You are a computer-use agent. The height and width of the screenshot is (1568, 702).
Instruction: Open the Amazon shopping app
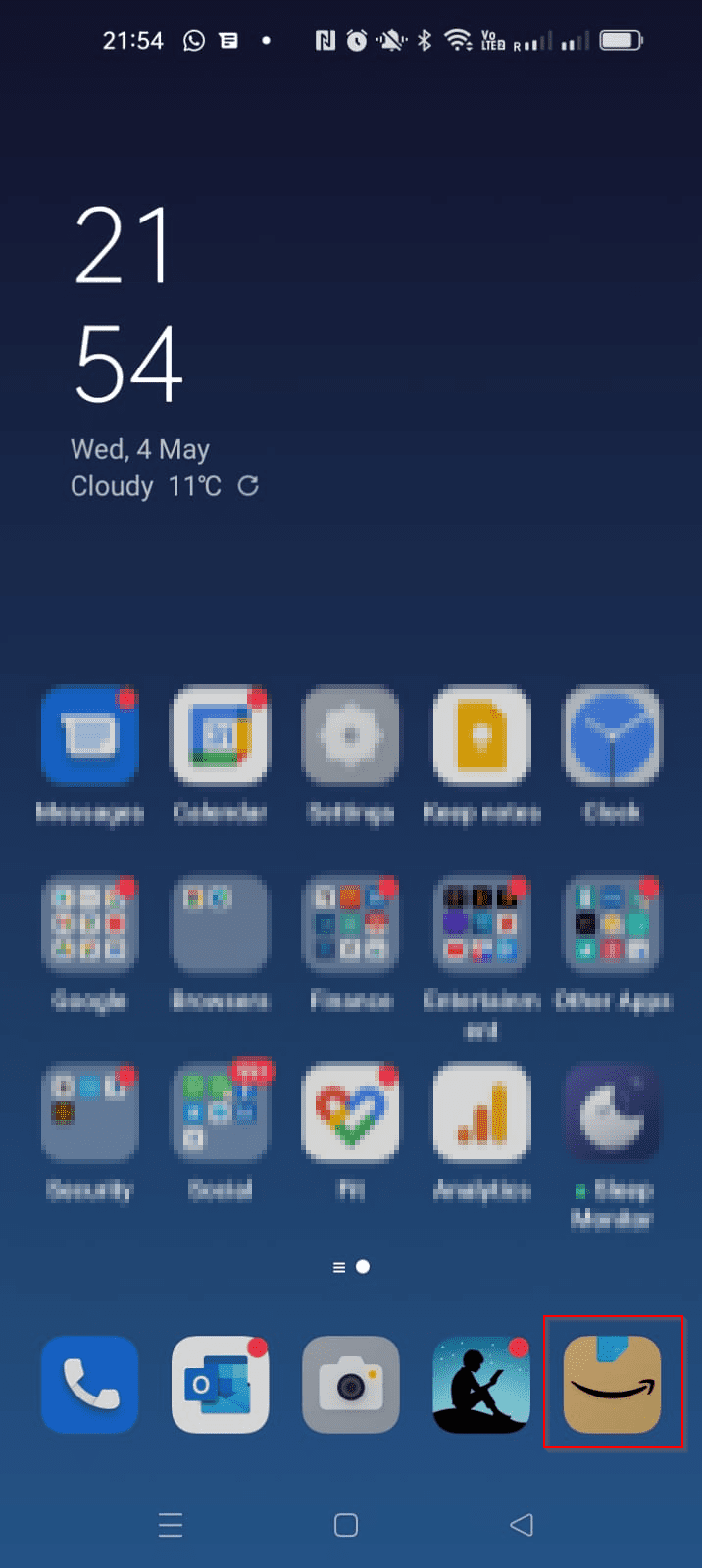pos(613,1384)
